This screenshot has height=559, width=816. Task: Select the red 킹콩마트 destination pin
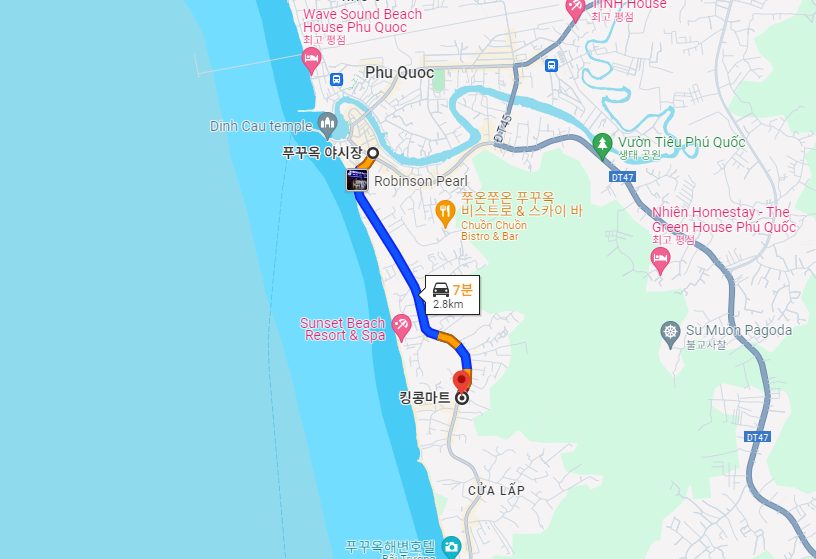click(x=461, y=381)
